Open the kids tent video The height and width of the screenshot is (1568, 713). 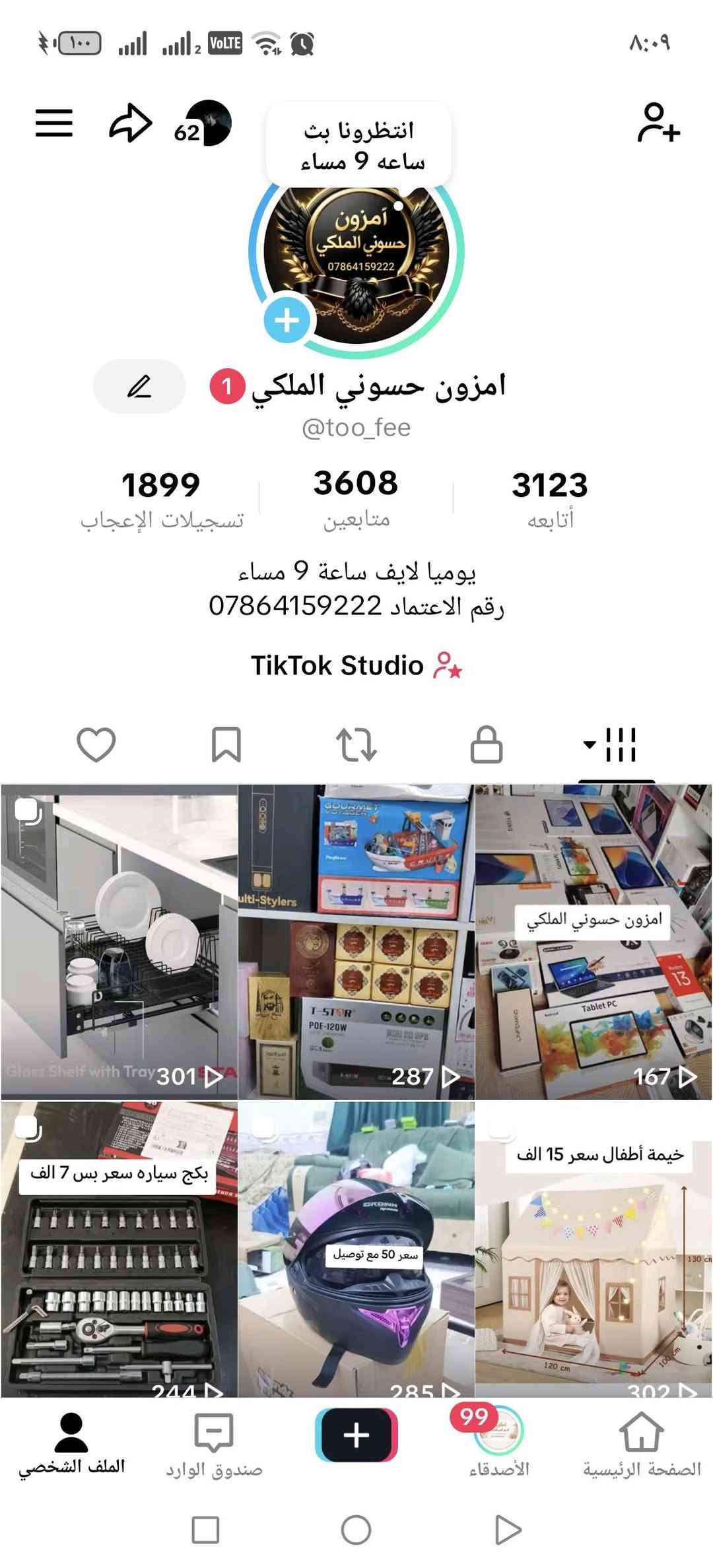pos(593,1249)
